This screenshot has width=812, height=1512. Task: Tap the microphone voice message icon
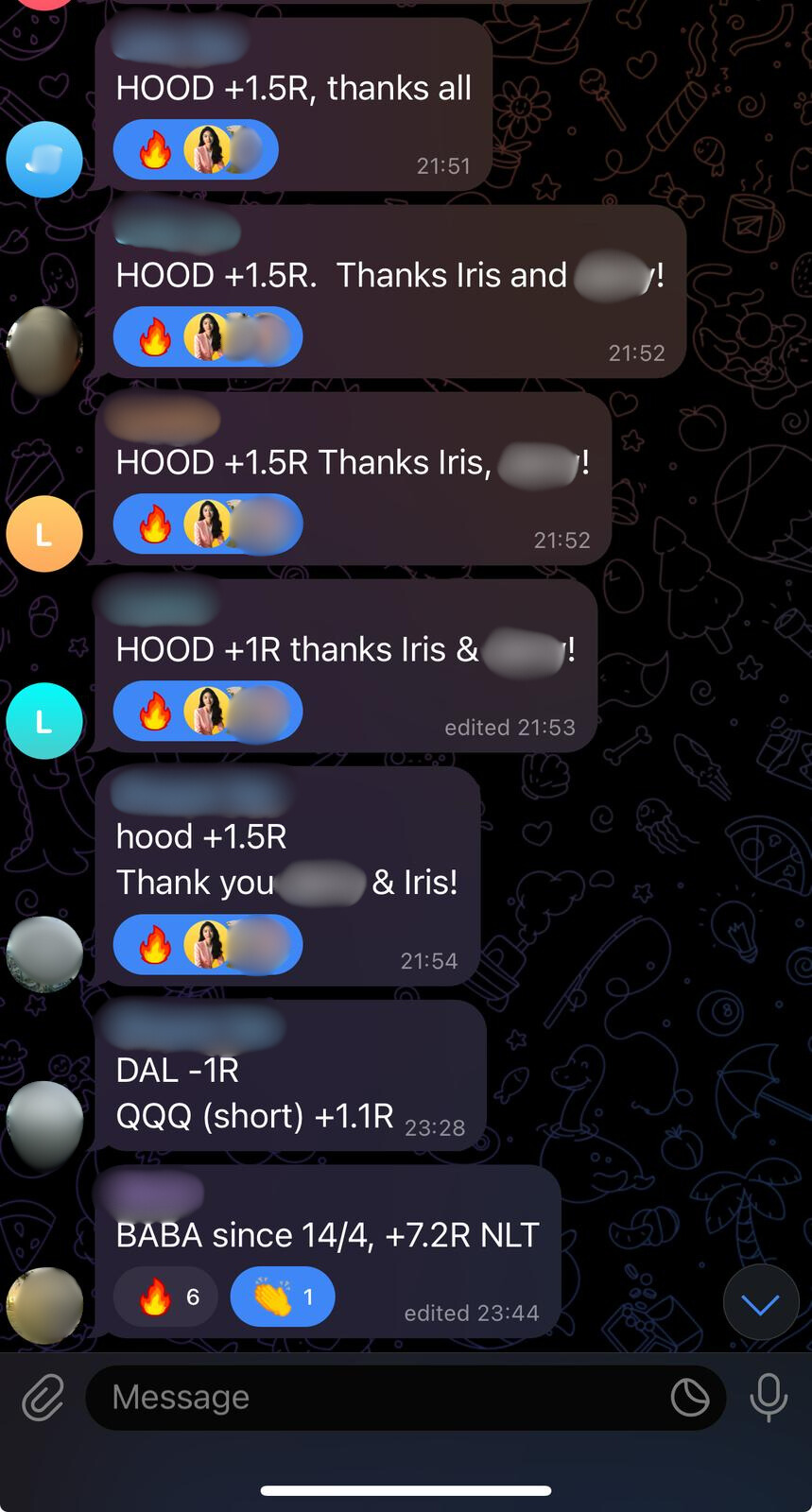768,1397
